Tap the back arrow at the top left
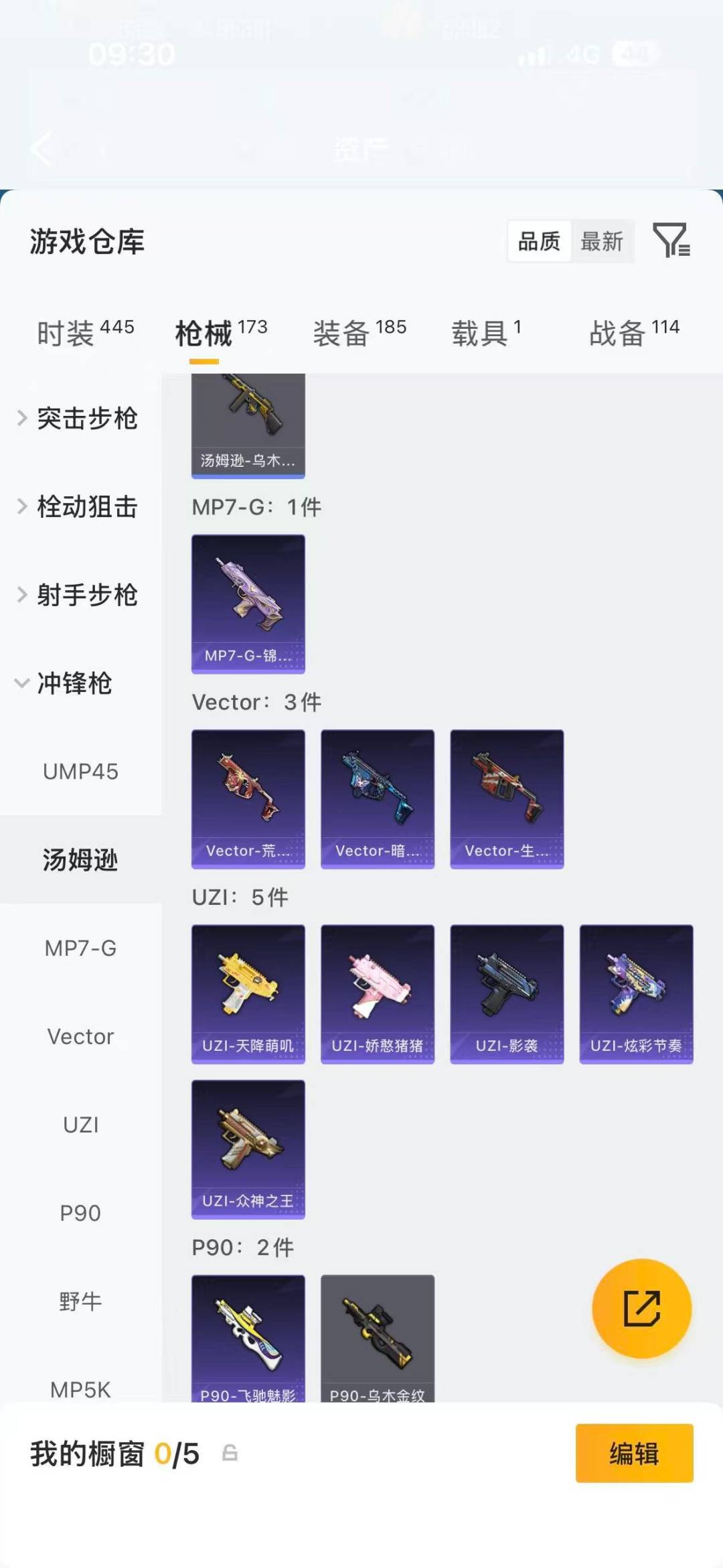723x1568 pixels. pyautogui.click(x=42, y=149)
